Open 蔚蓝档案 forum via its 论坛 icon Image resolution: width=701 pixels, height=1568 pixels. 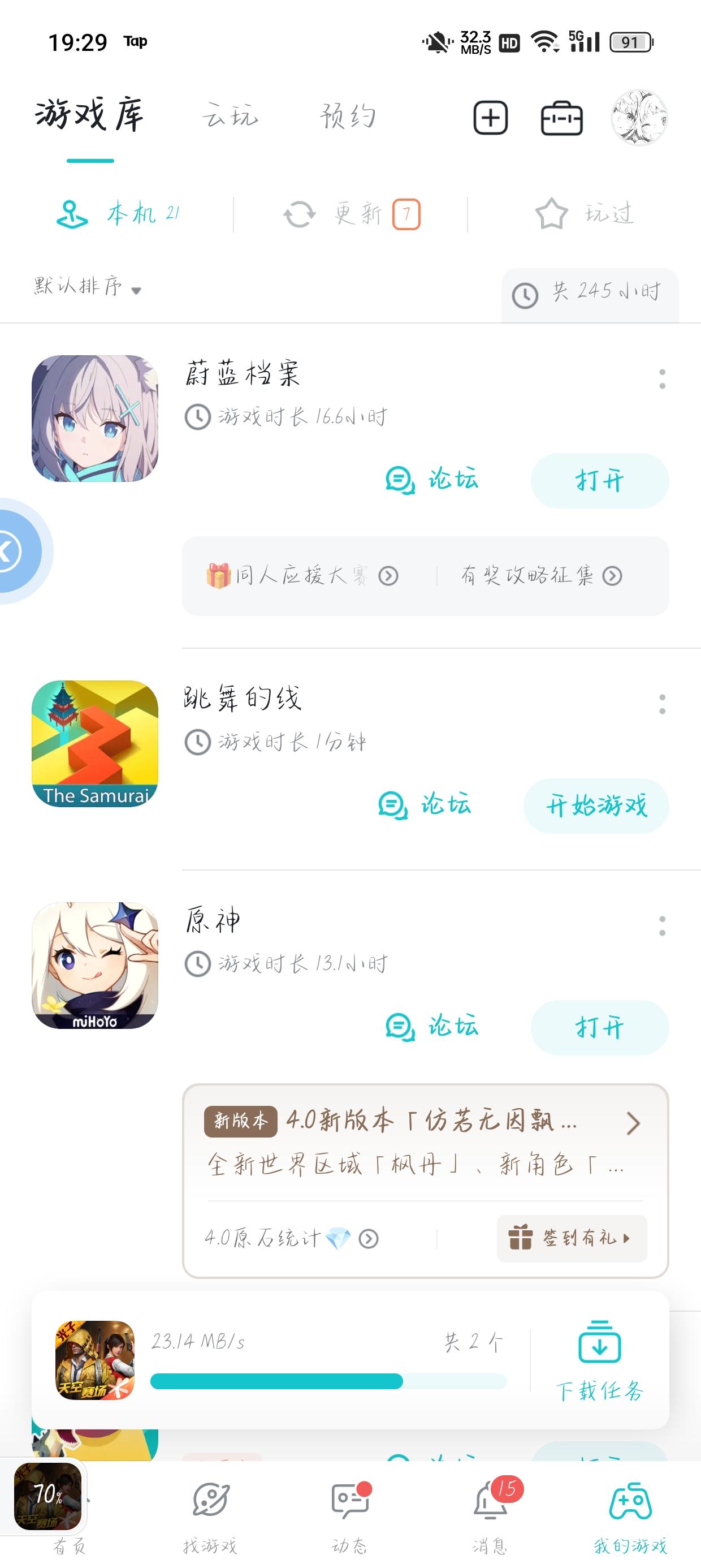[399, 480]
